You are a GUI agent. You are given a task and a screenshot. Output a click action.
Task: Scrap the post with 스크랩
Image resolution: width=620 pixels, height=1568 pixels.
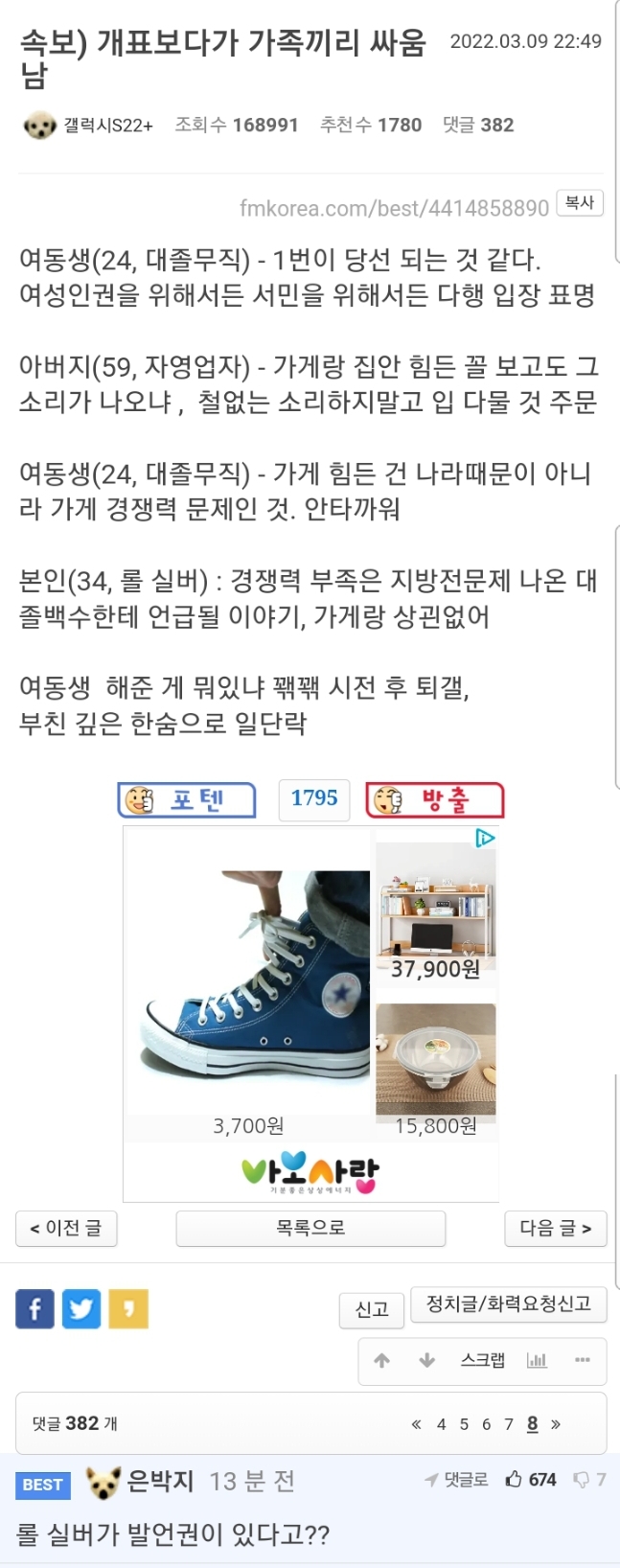pyautogui.click(x=482, y=1360)
